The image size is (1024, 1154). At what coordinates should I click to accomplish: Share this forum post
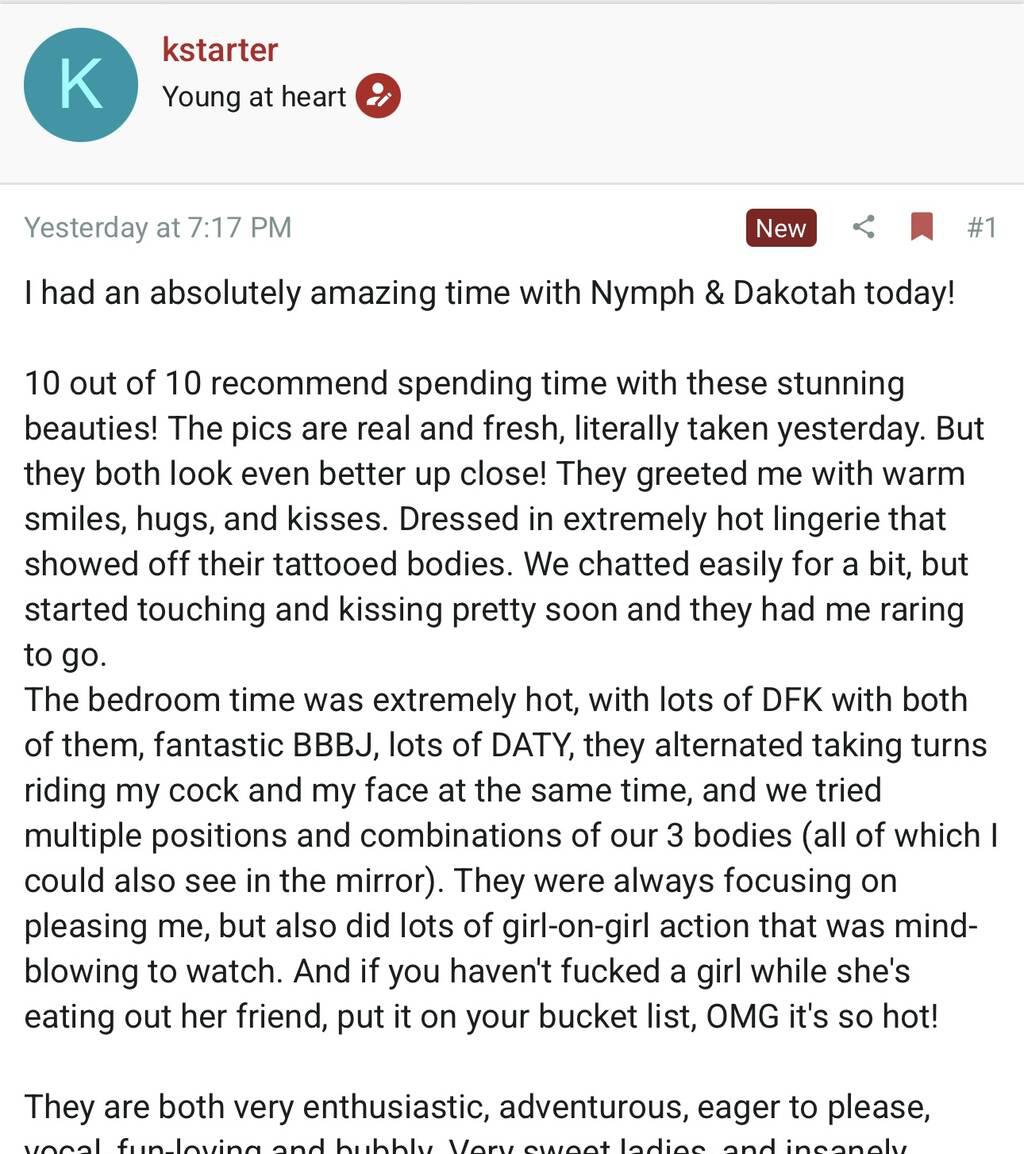point(864,227)
